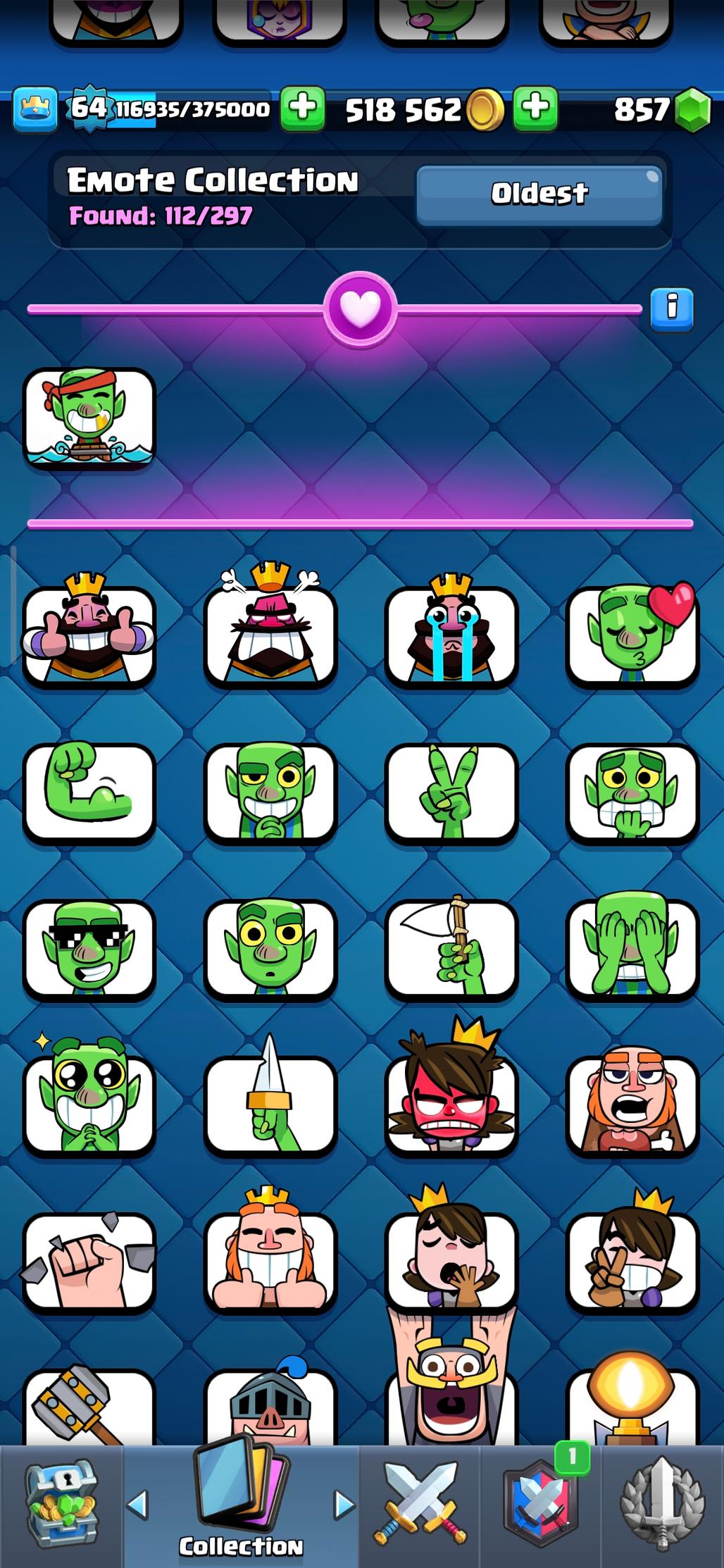
Task: Open the blue info icon
Action: coord(671,309)
